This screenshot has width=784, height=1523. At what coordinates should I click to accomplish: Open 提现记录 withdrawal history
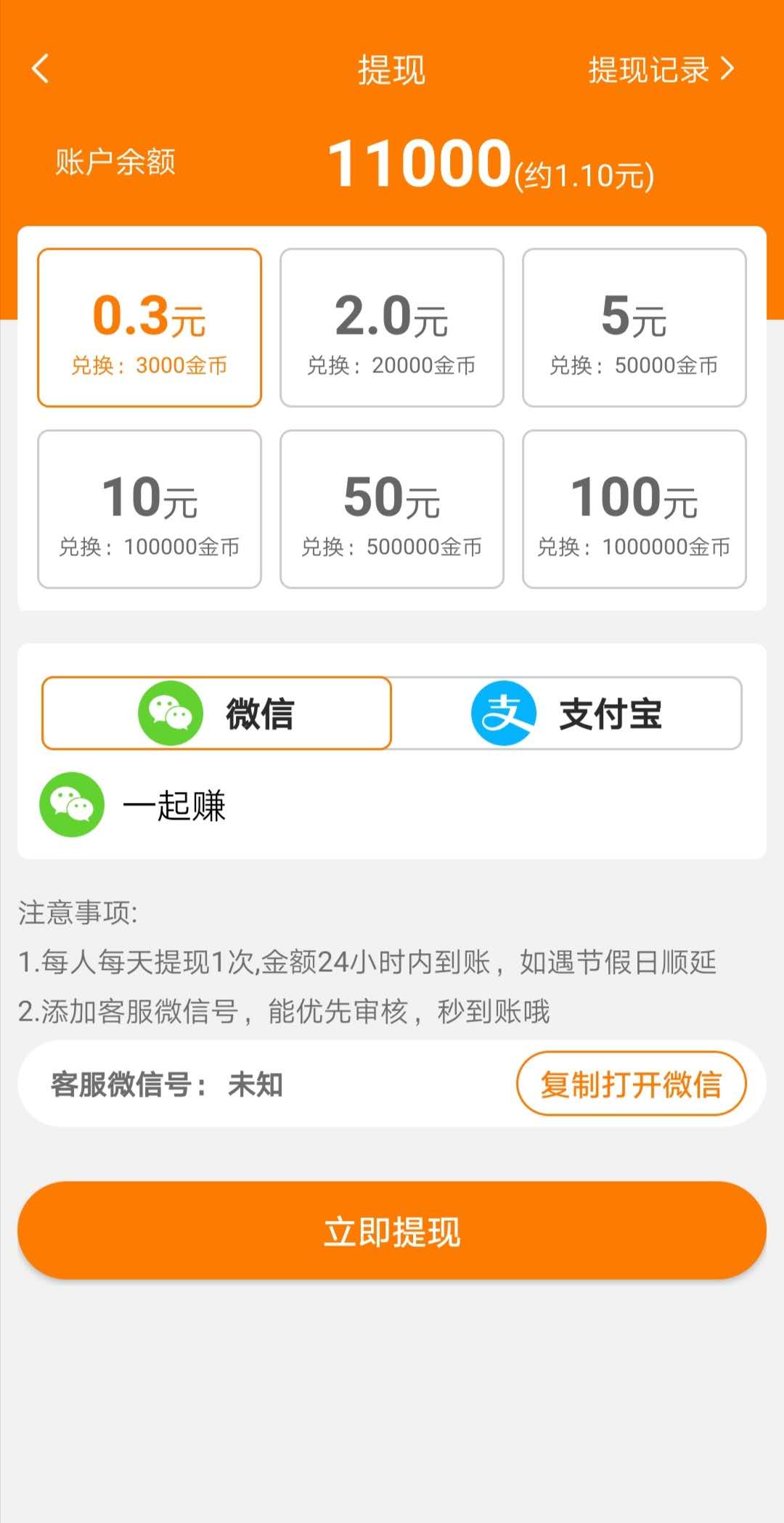pos(661,70)
